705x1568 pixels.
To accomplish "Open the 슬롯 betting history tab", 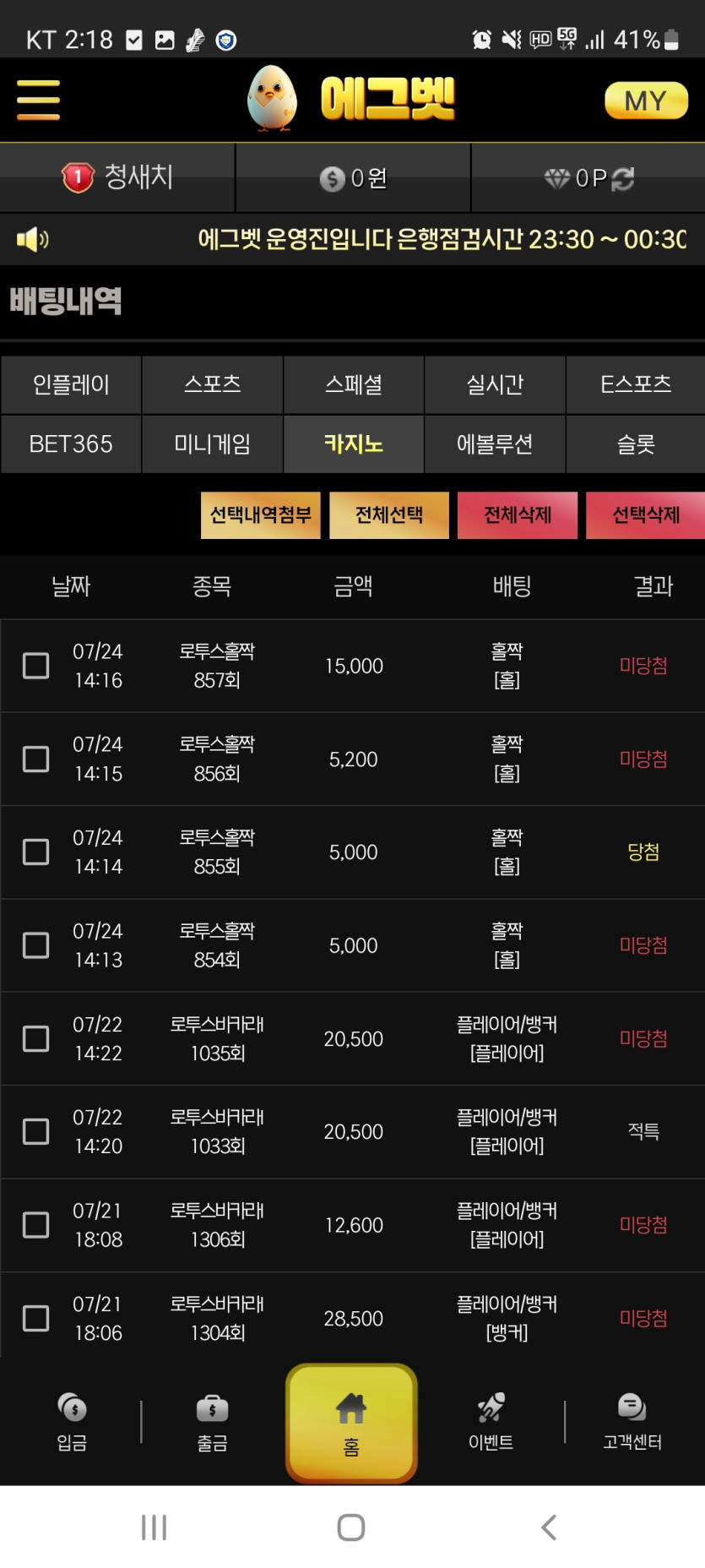I will point(636,444).
